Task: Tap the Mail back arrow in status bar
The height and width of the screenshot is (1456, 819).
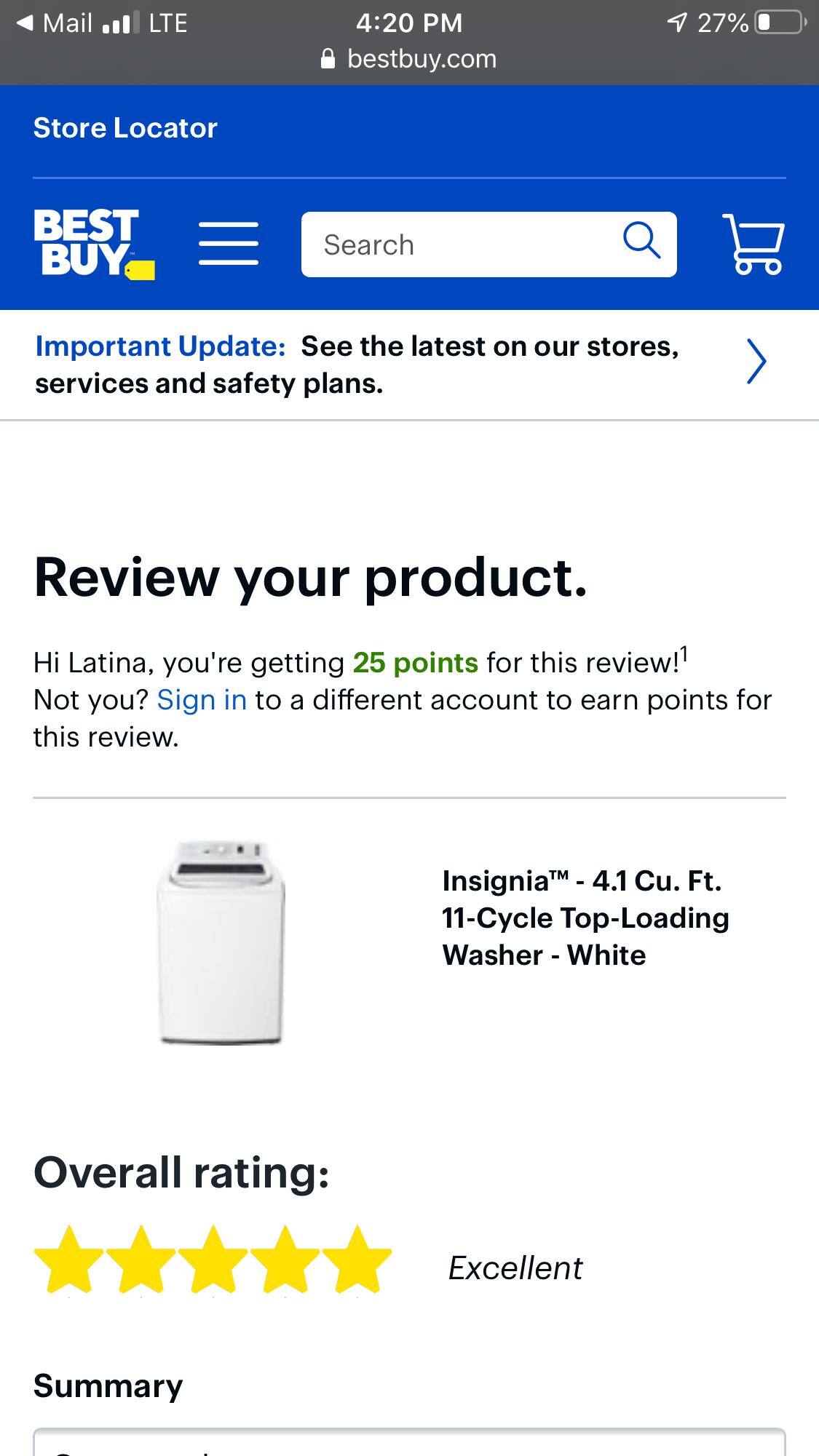Action: click(x=24, y=22)
